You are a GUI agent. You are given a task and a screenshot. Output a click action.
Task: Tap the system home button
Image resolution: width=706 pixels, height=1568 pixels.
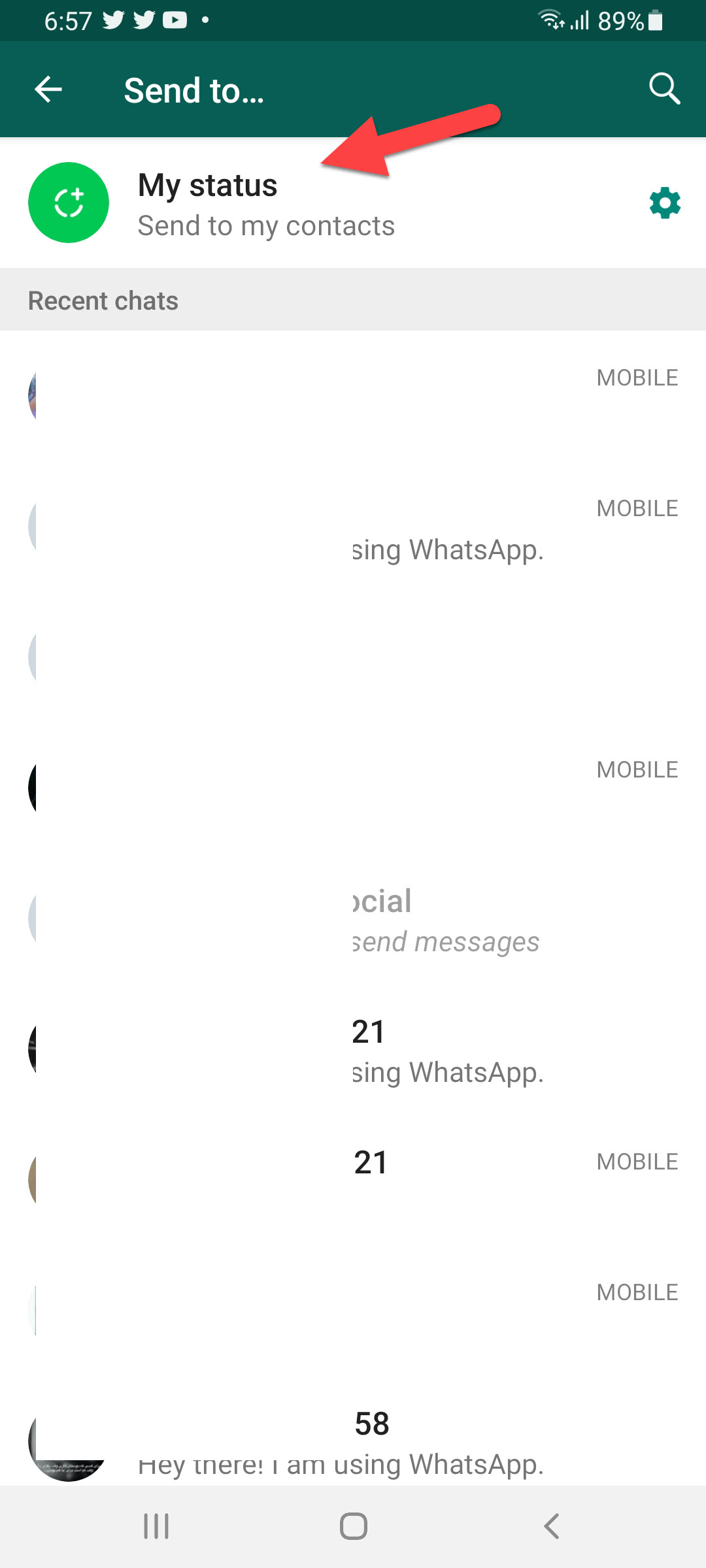[353, 1527]
